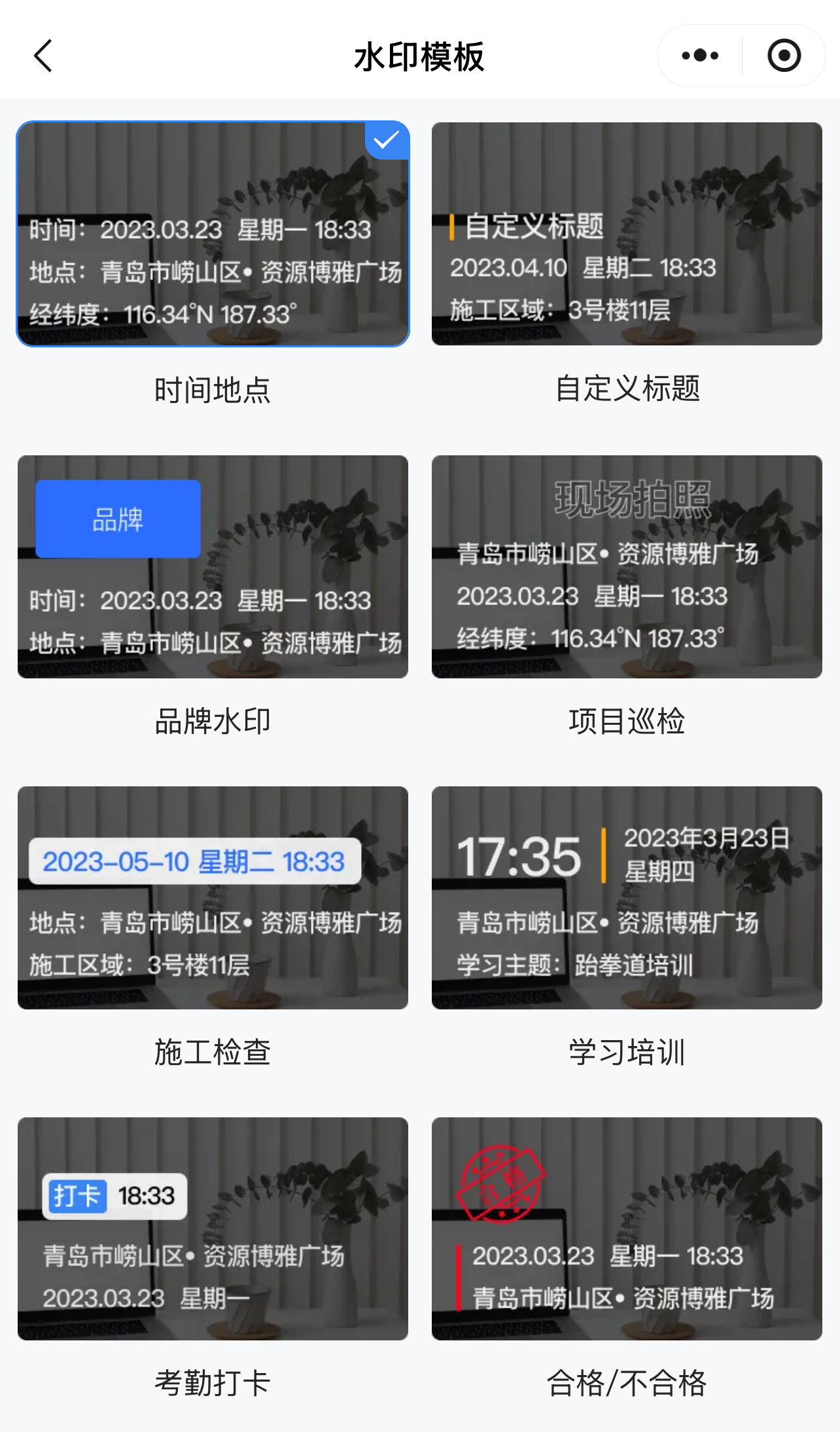
Task: Choose the 自定义标题 watermark template
Action: click(627, 234)
